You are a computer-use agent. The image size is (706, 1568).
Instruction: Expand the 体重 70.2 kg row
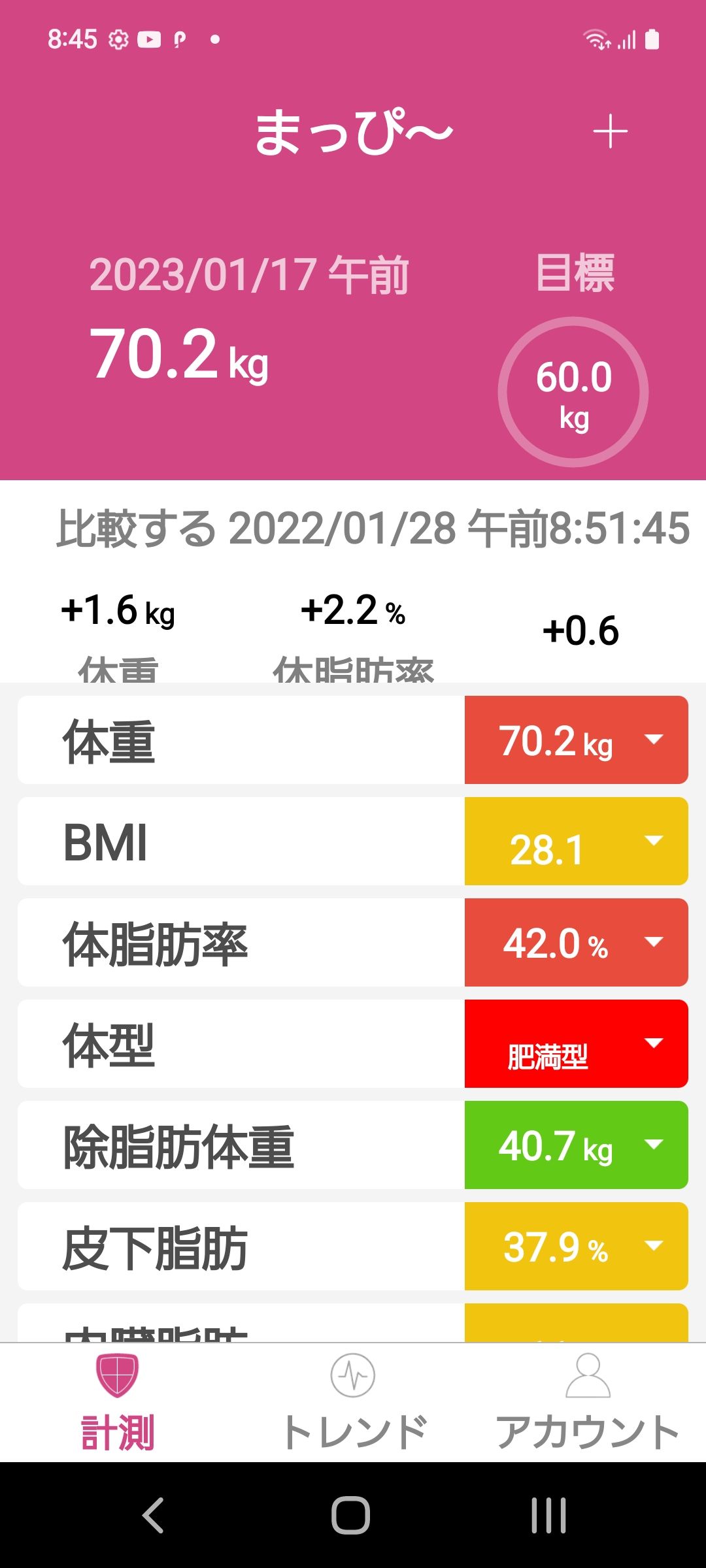[x=353, y=740]
